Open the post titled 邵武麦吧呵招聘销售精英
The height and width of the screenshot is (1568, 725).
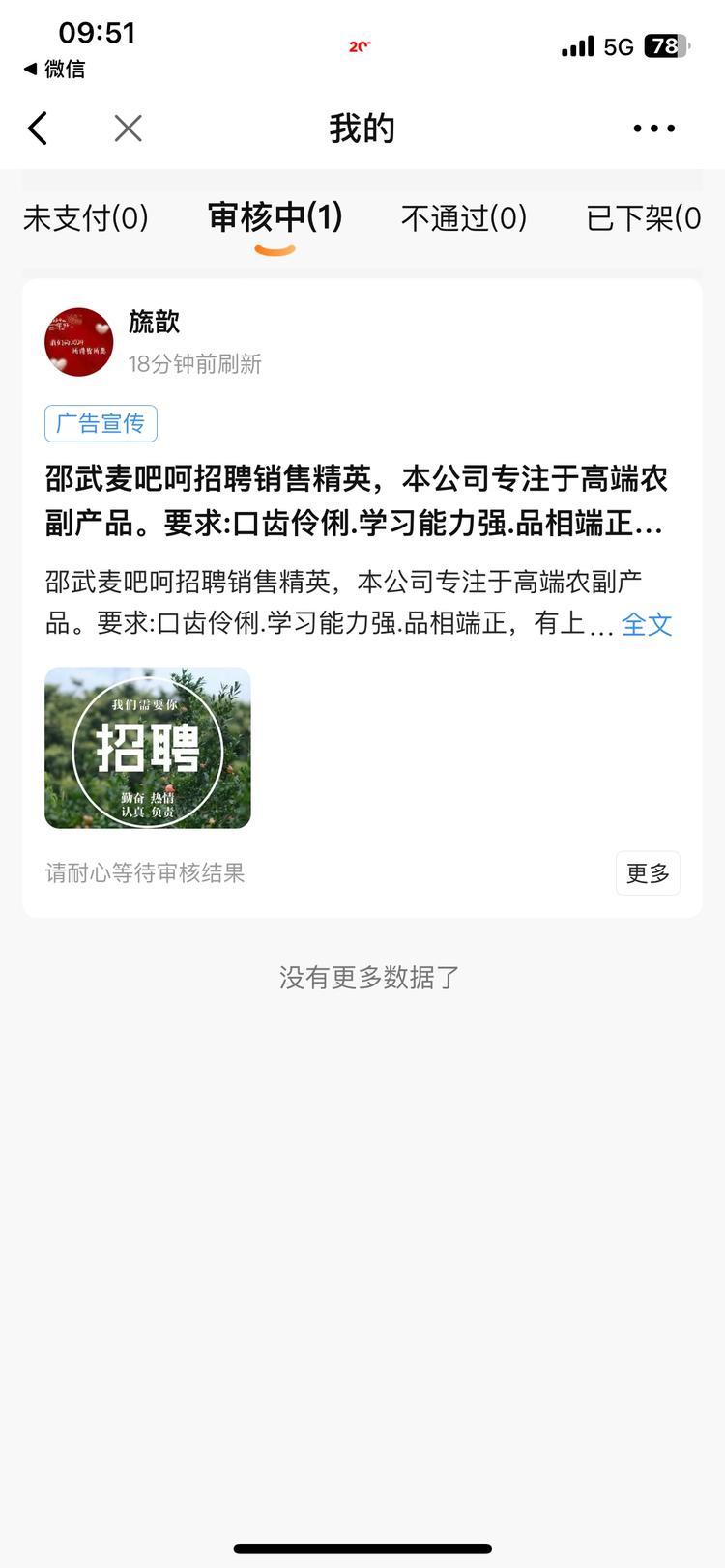pyautogui.click(x=355, y=501)
